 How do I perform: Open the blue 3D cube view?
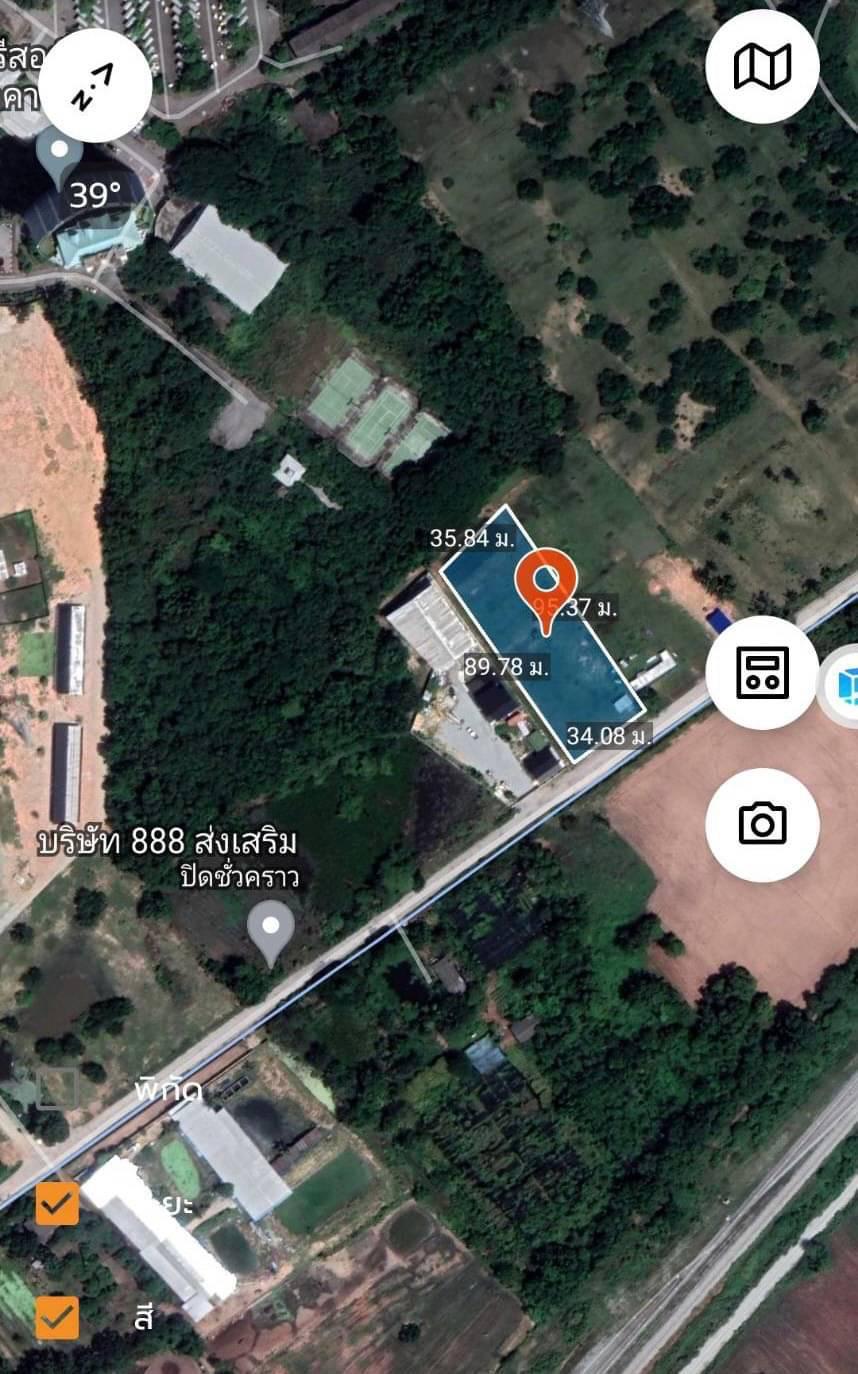[843, 689]
